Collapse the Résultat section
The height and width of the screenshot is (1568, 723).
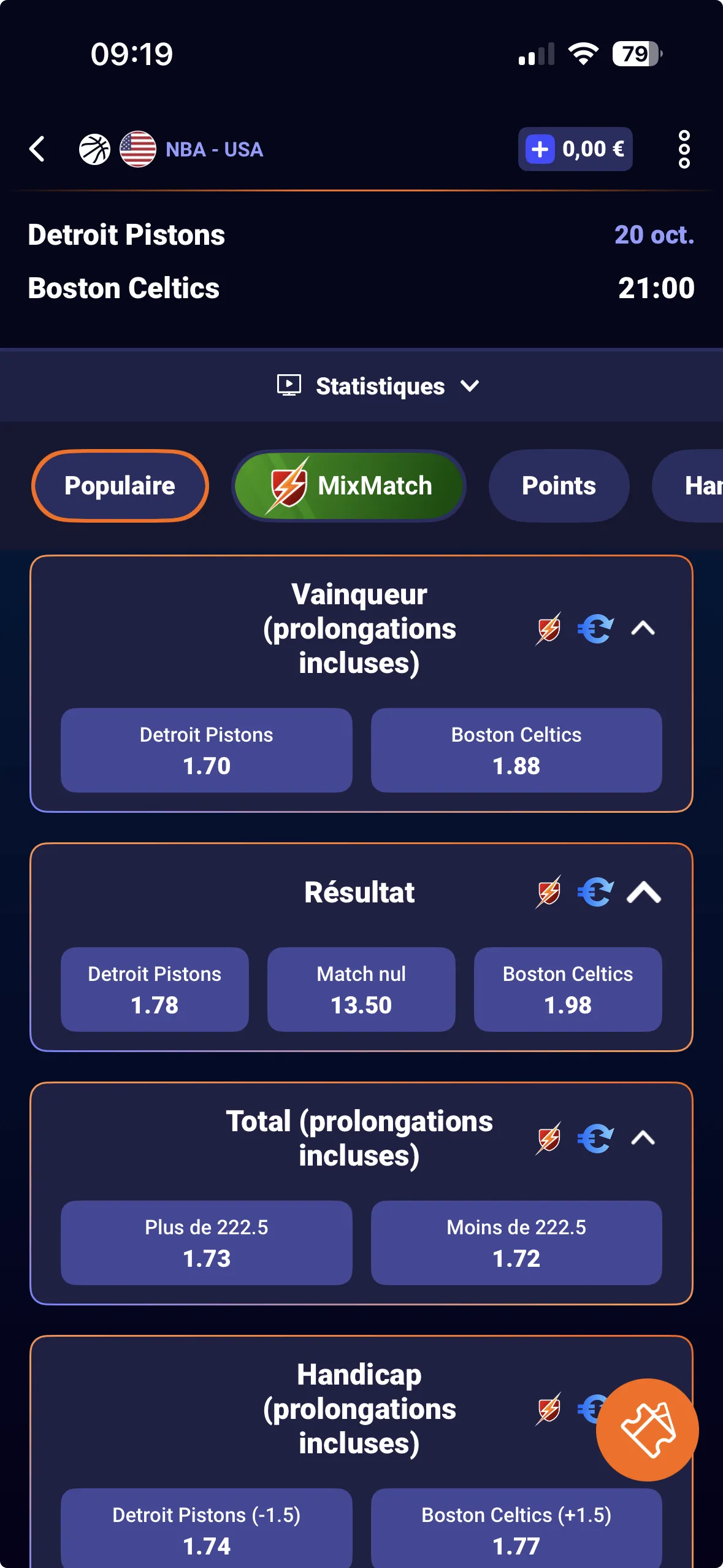tap(644, 892)
